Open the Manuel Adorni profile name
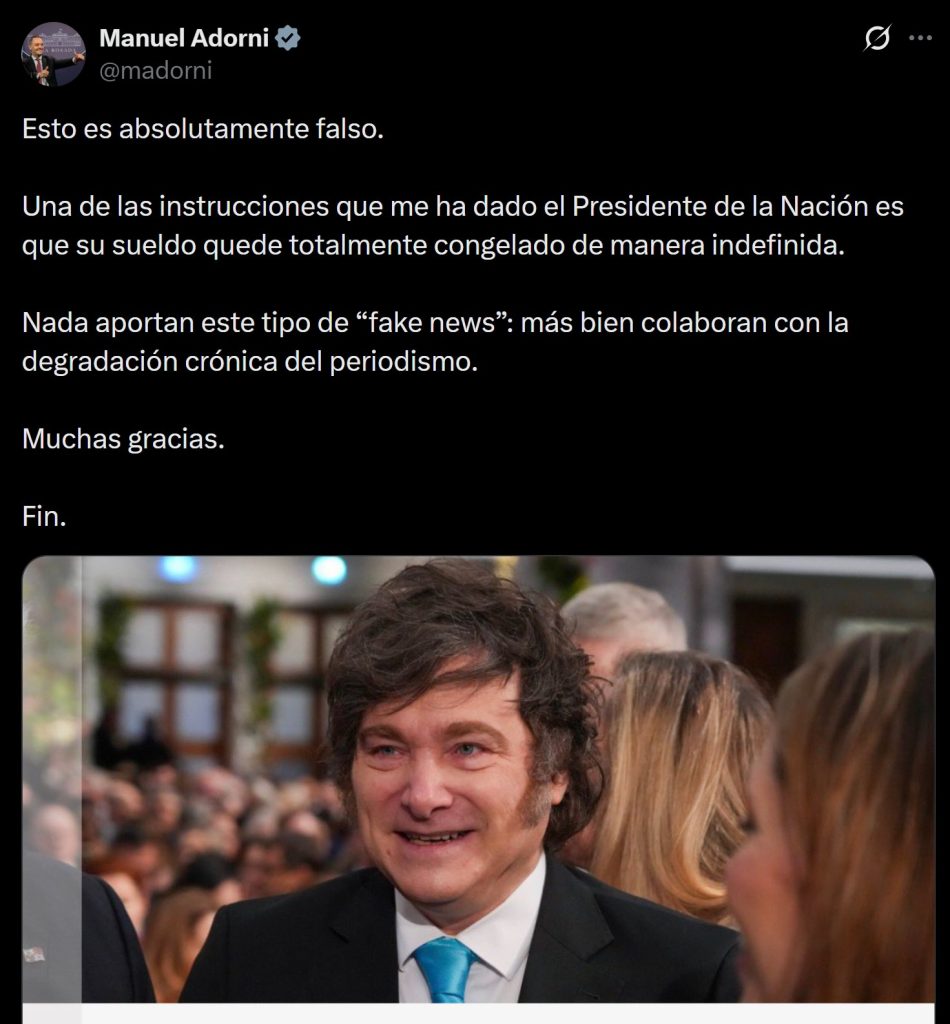The width and height of the screenshot is (950, 1024). tap(183, 39)
